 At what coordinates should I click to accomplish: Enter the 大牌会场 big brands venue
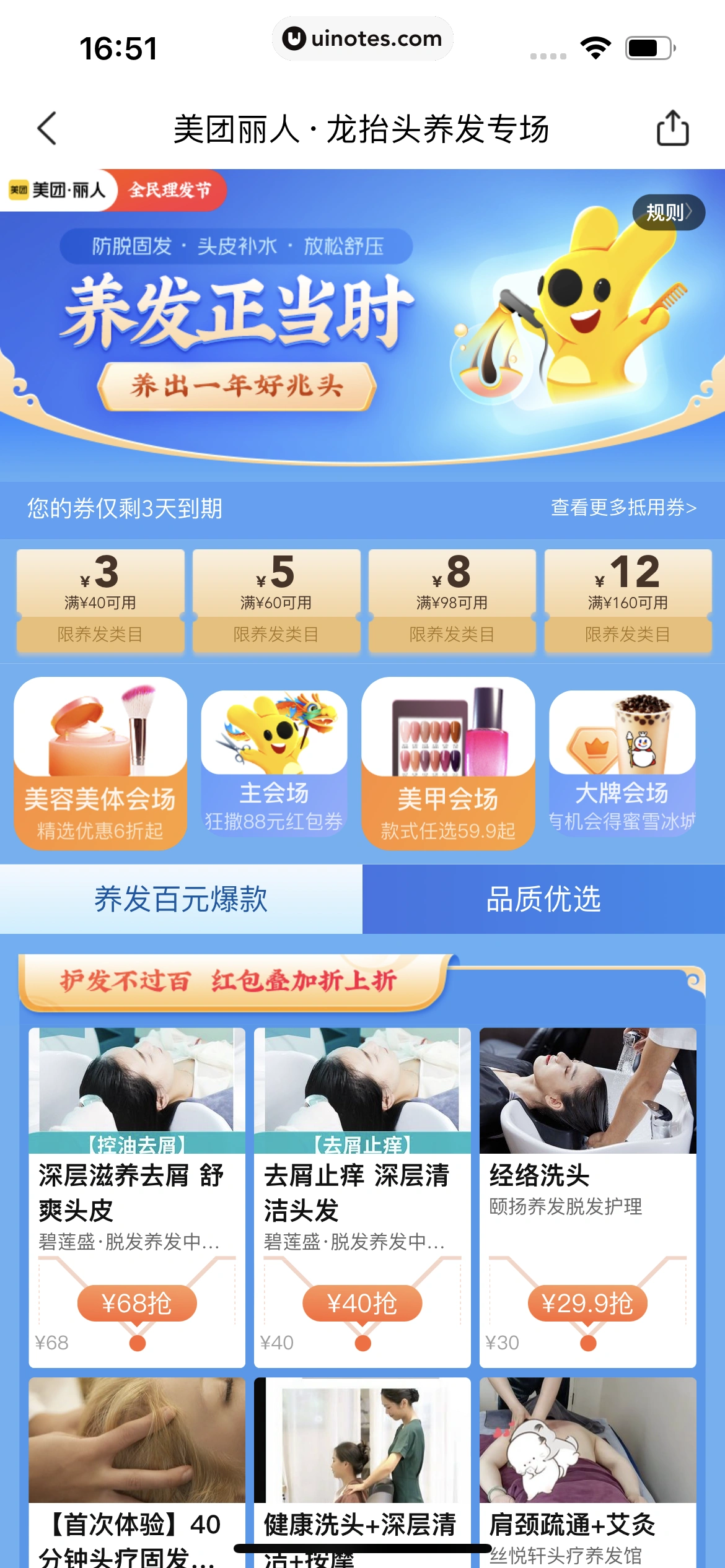(623, 768)
